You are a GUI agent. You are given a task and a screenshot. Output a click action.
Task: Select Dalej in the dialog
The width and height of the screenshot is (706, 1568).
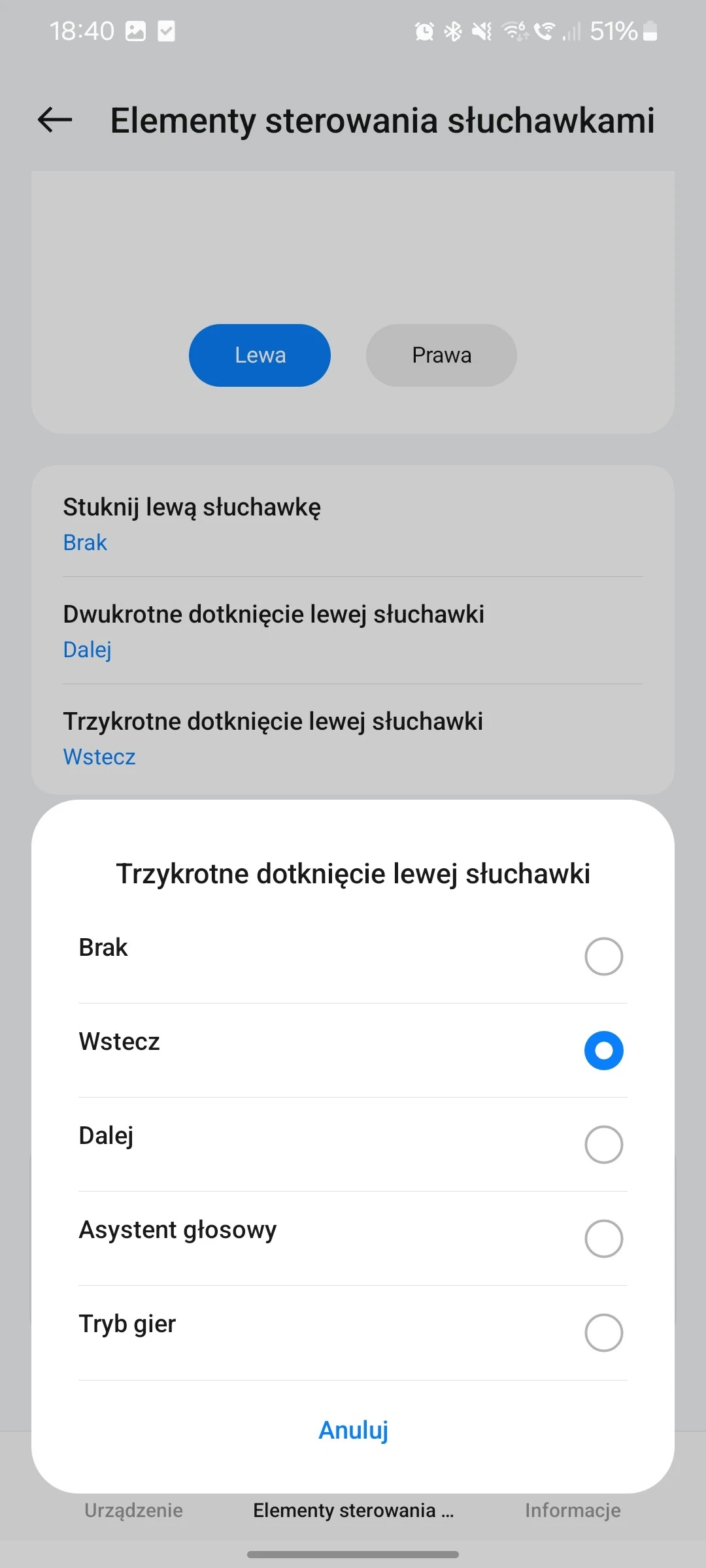pyautogui.click(x=603, y=1144)
